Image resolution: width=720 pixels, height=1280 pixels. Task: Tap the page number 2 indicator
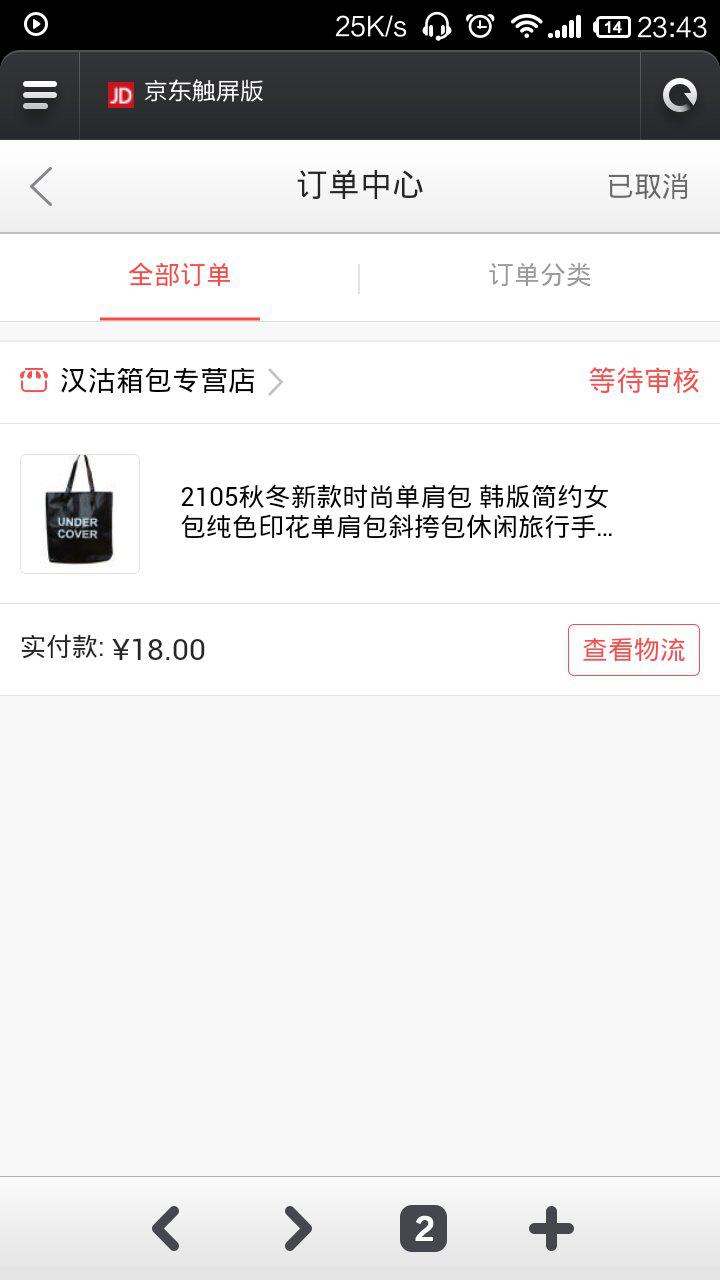(x=423, y=1228)
